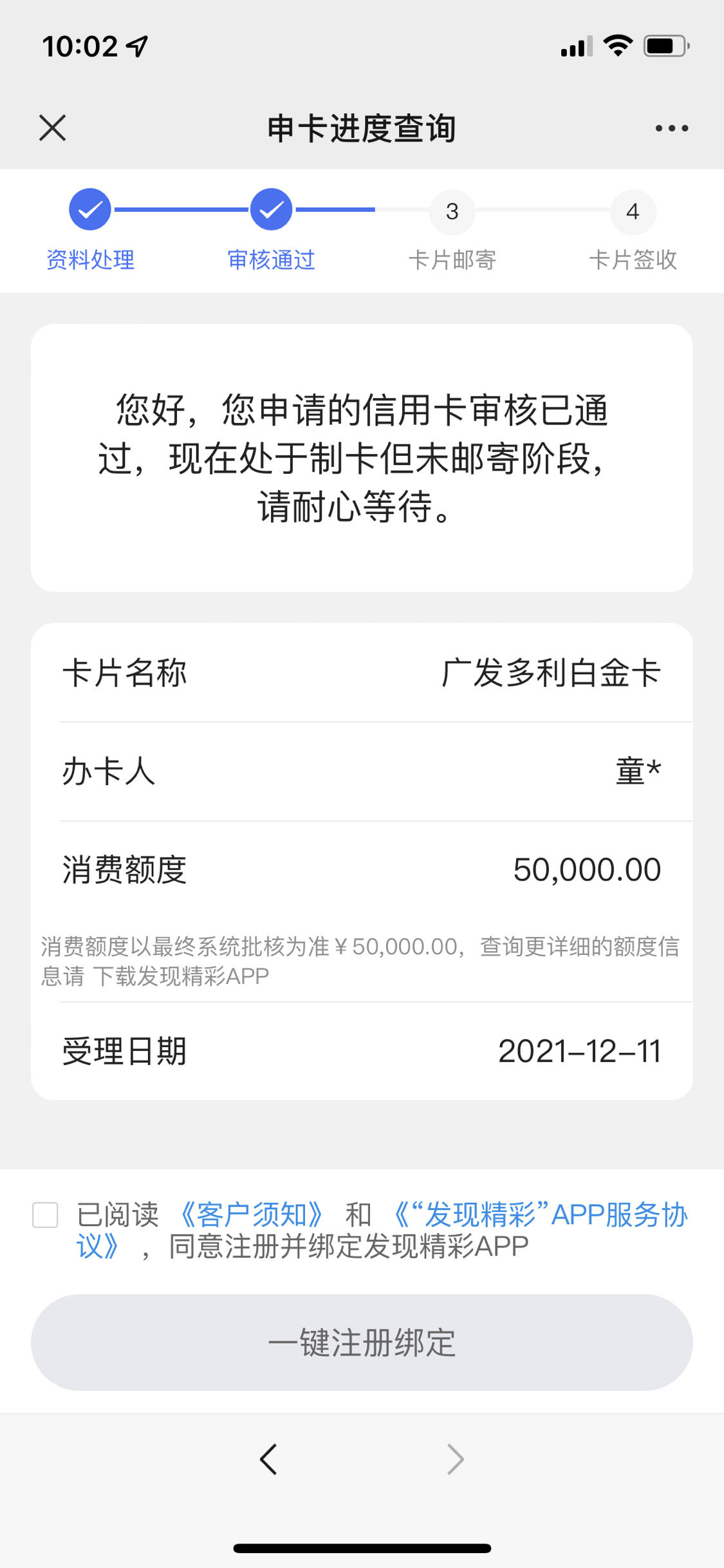Open the three-dot overflow menu

tap(671, 128)
